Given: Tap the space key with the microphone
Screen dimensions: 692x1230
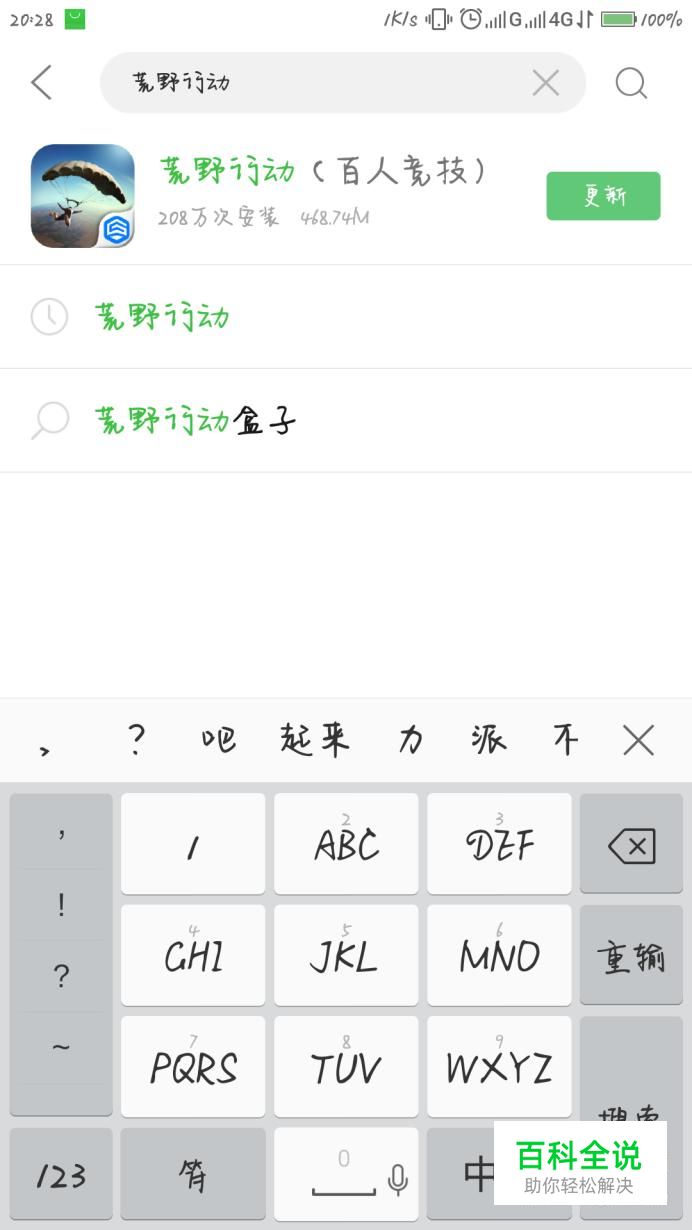Looking at the screenshot, I should (346, 1176).
